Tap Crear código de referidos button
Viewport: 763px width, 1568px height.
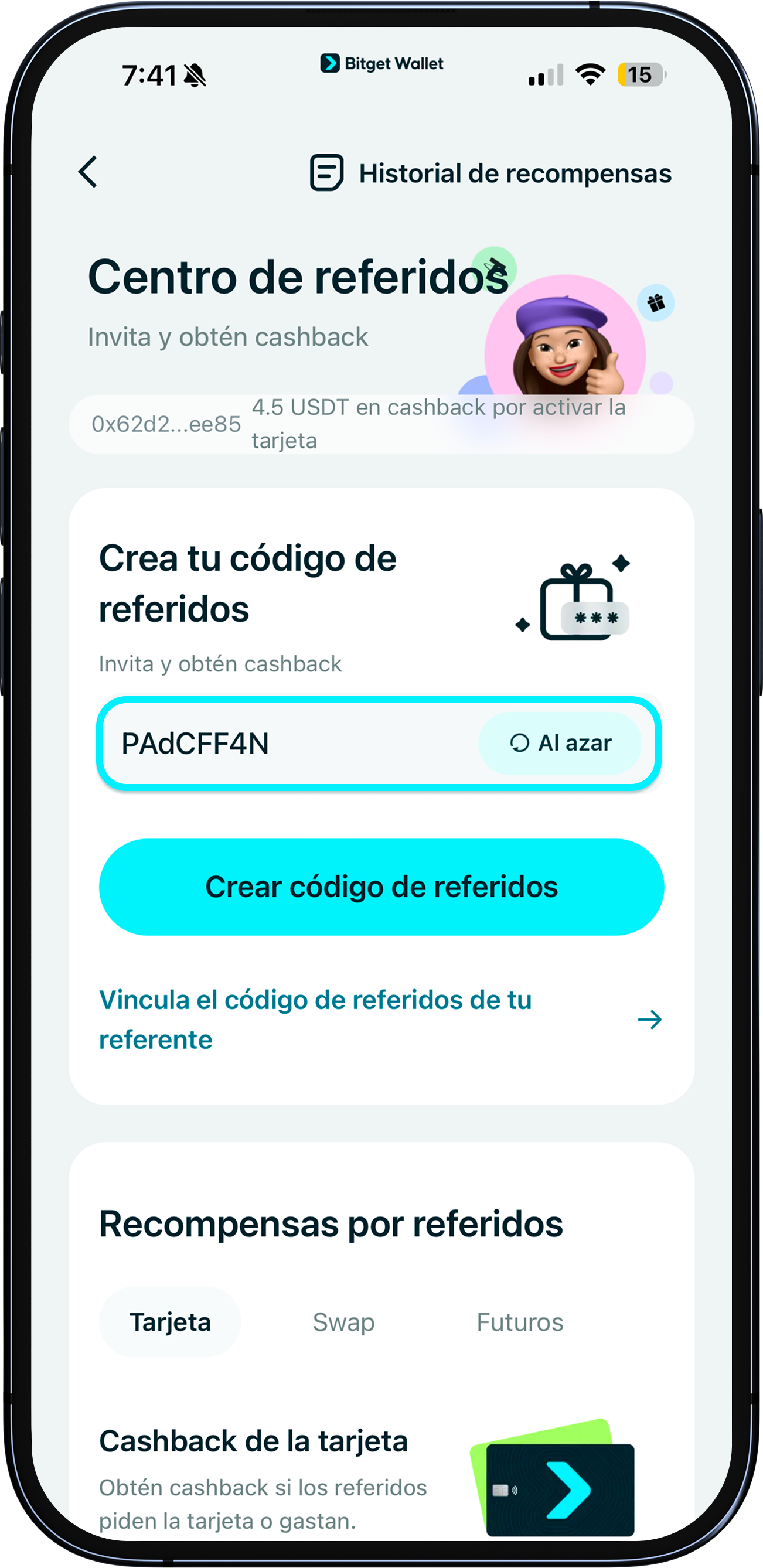tap(381, 887)
